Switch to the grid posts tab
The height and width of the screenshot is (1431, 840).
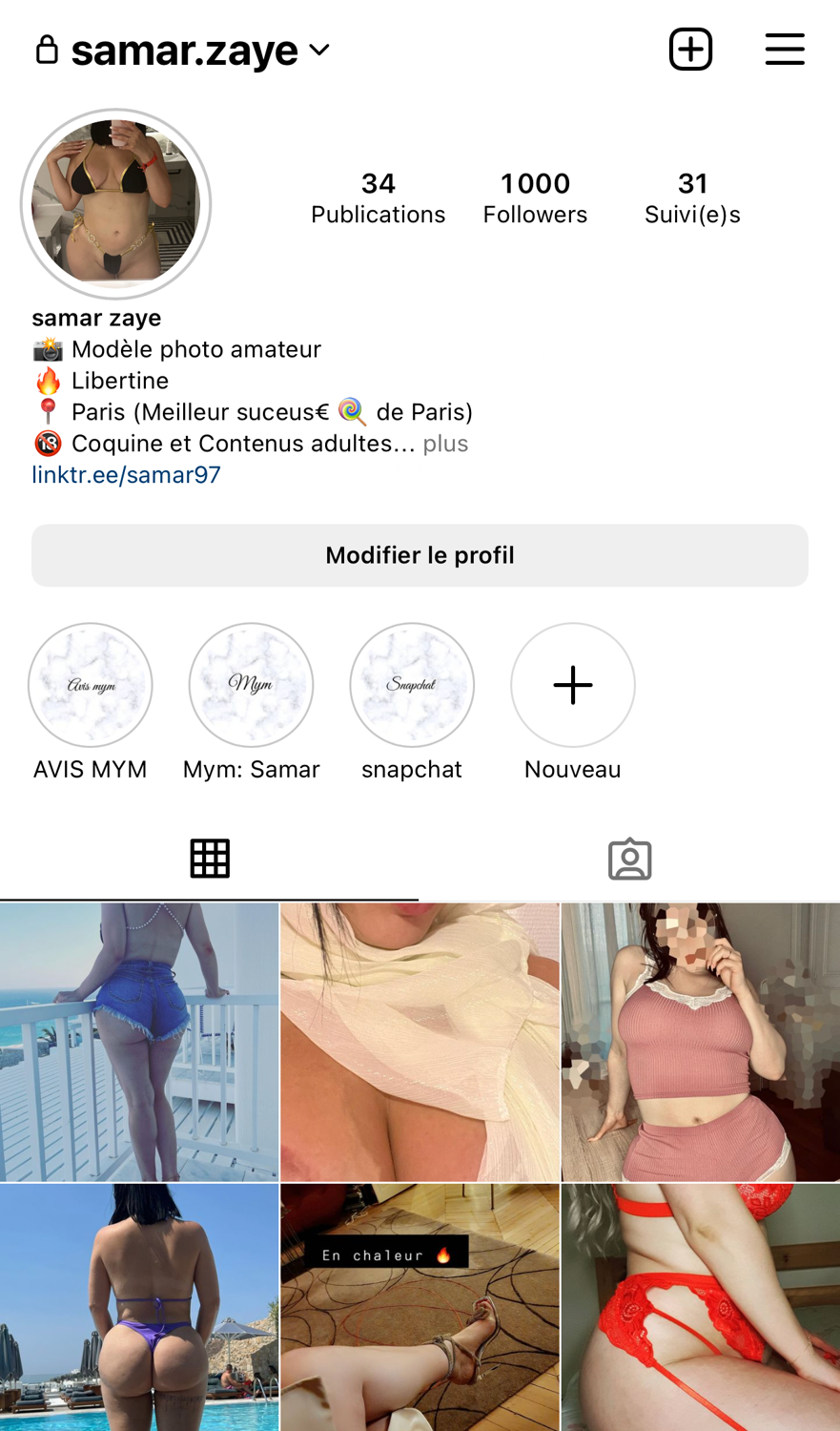210,859
